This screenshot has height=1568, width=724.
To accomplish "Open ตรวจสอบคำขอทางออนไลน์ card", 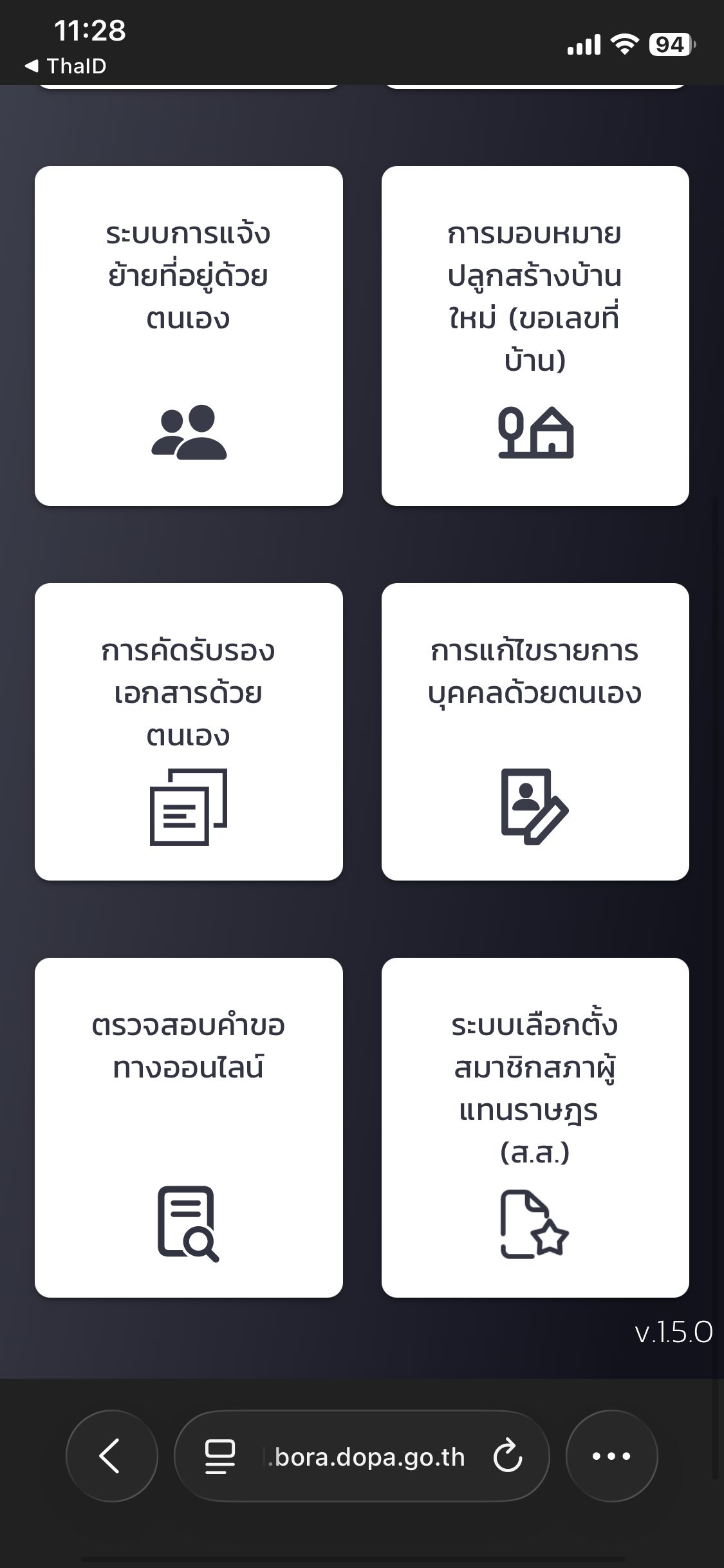I will pyautogui.click(x=189, y=1127).
